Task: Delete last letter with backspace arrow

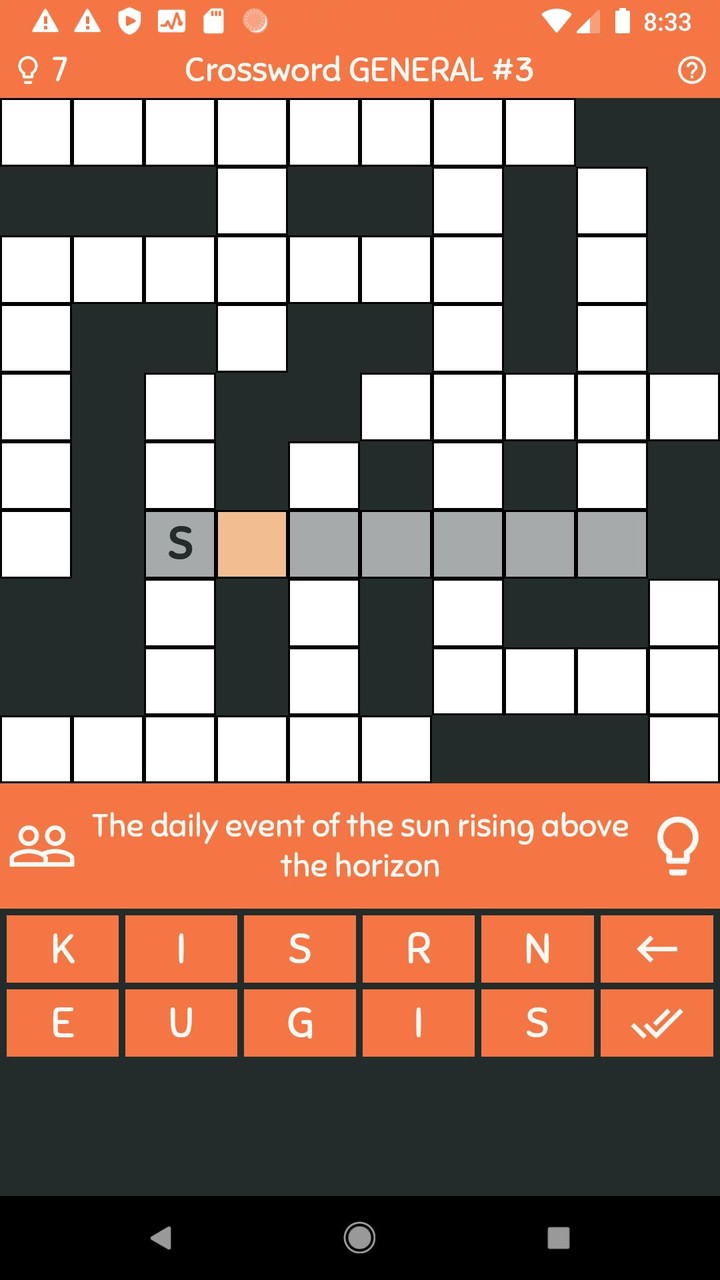Action: pos(656,949)
